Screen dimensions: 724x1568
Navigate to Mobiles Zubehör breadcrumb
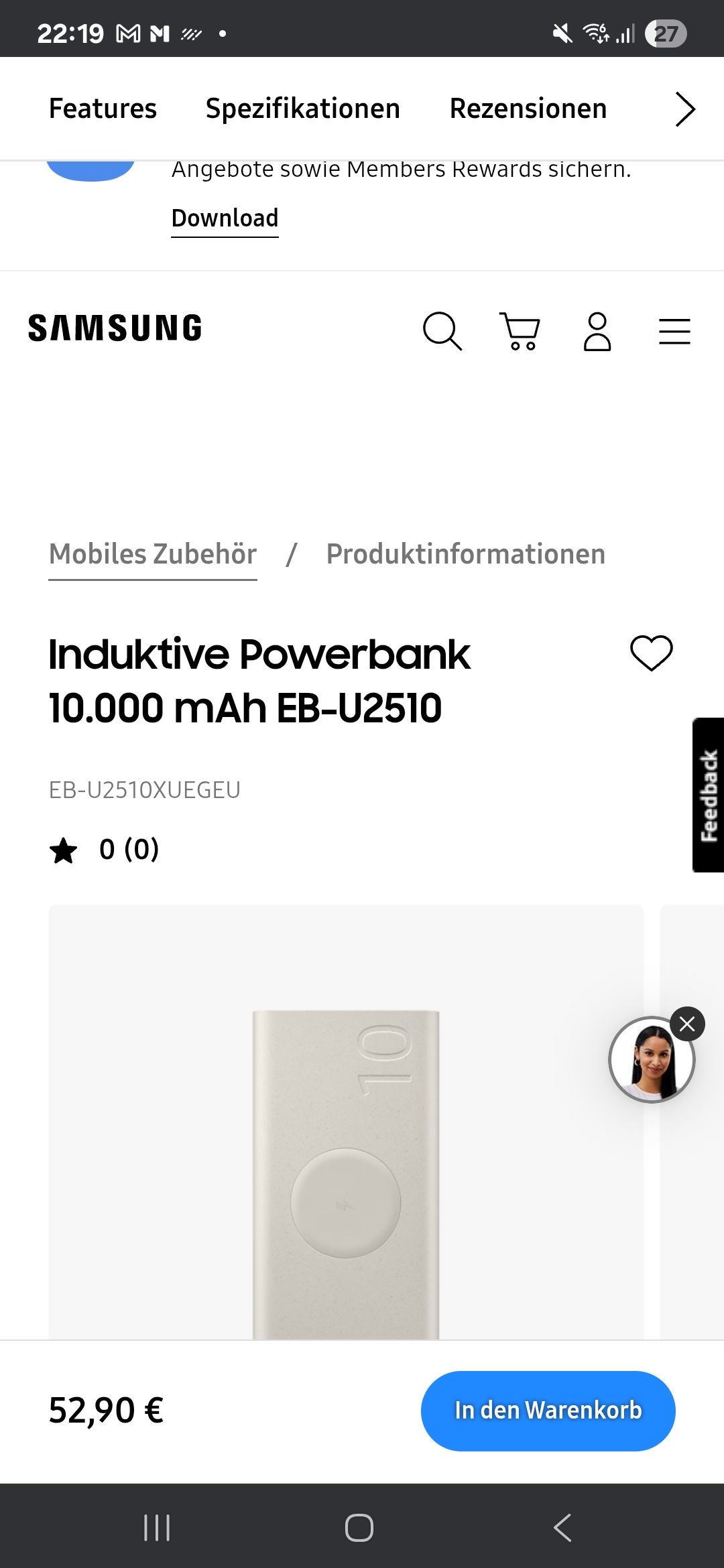pyautogui.click(x=153, y=553)
